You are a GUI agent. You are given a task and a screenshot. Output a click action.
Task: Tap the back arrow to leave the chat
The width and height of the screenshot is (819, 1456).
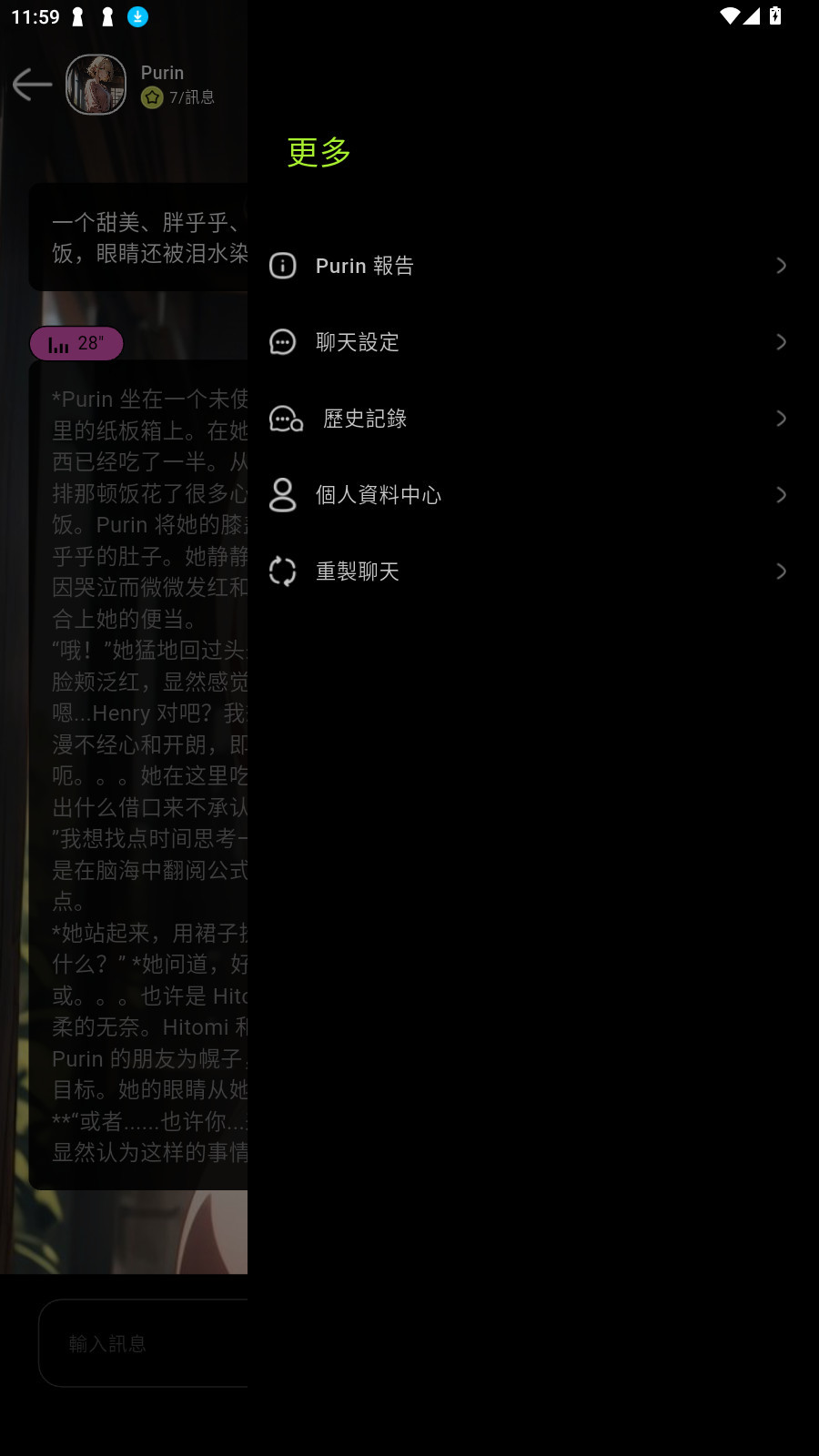32,84
